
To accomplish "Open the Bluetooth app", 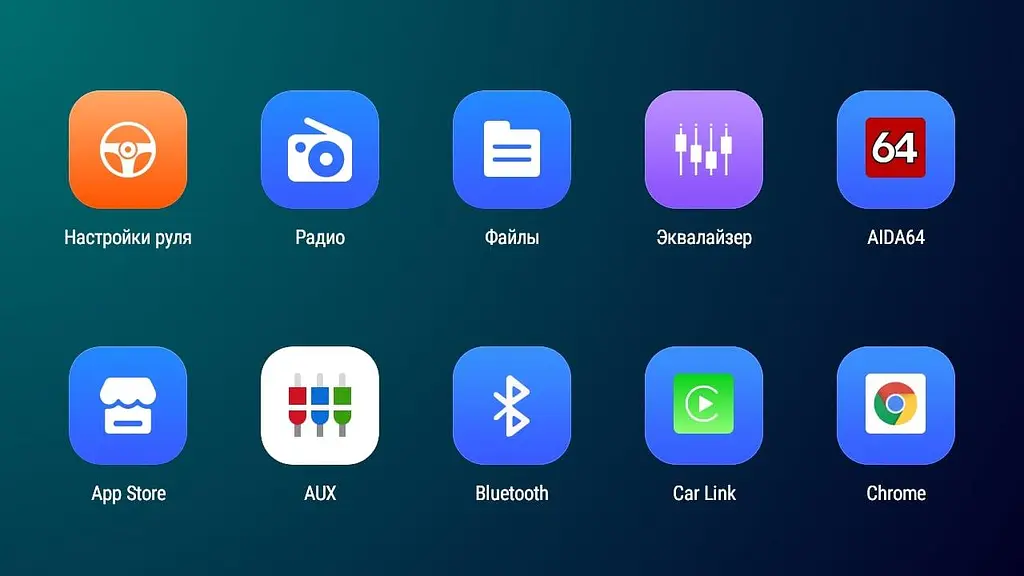I will [x=512, y=405].
